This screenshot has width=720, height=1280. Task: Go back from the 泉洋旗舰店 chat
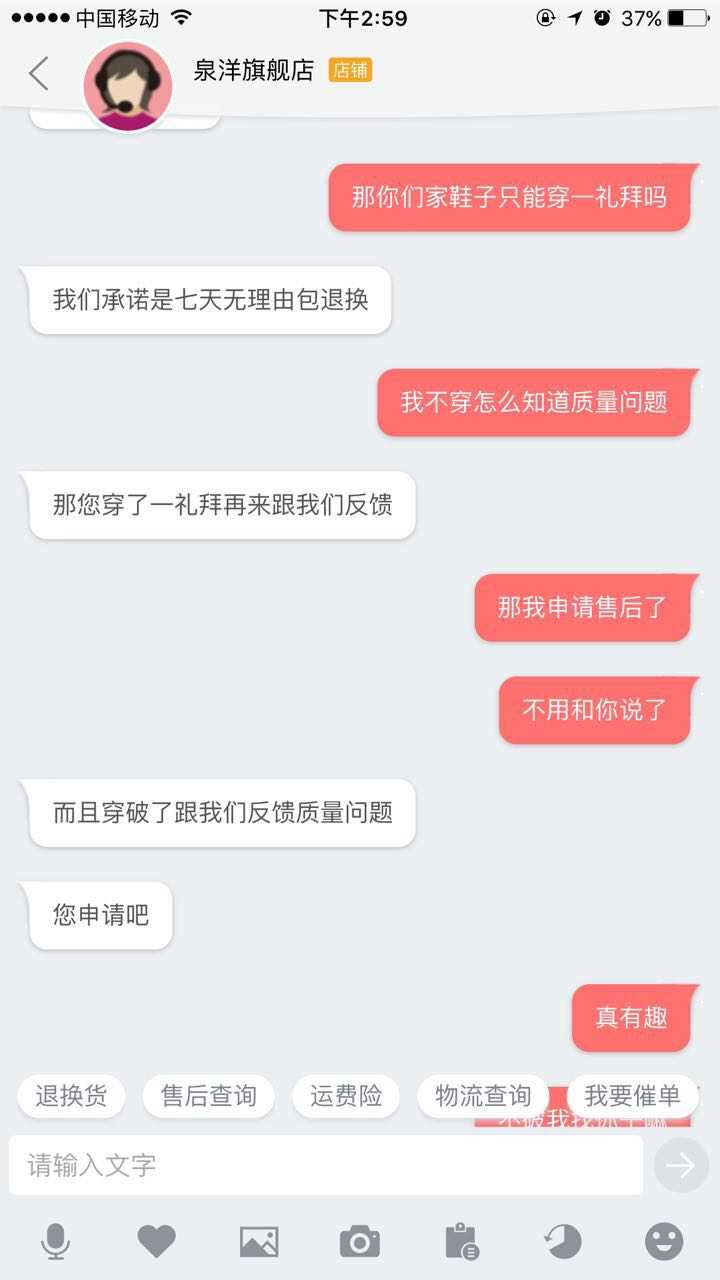coord(39,73)
